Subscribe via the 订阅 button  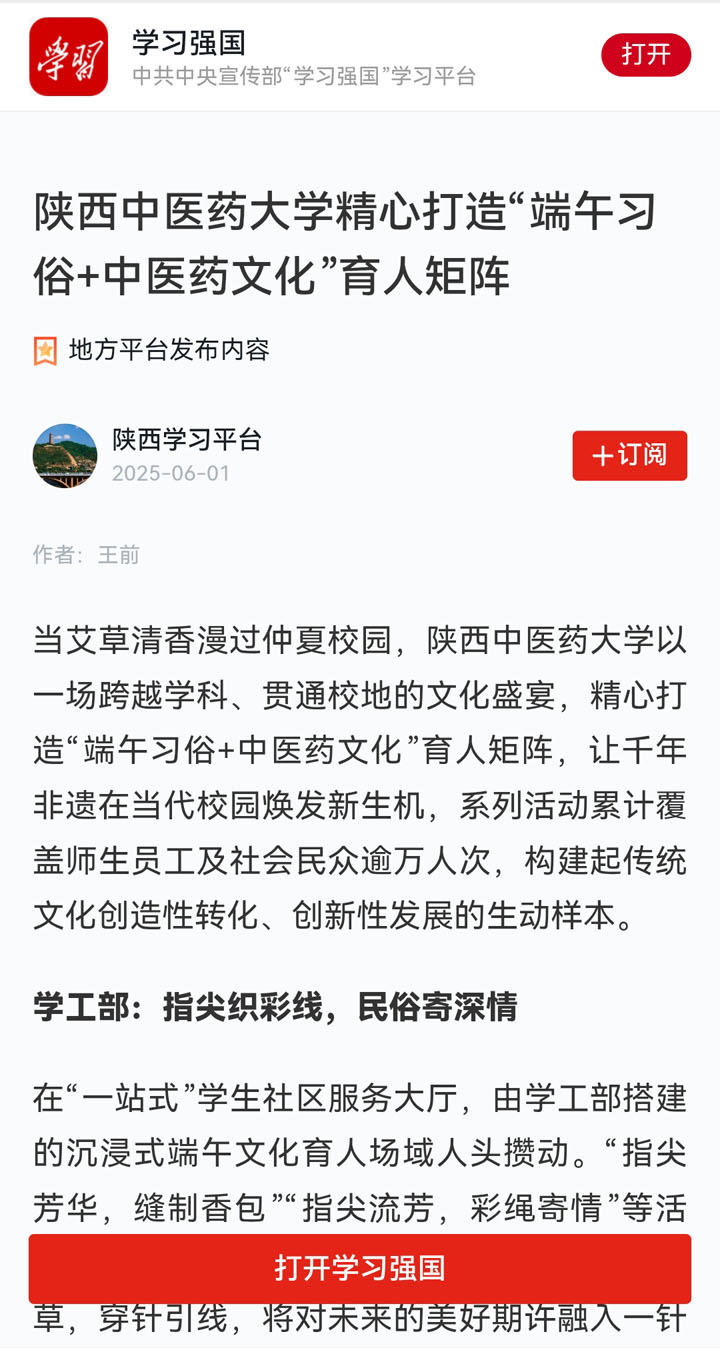629,456
